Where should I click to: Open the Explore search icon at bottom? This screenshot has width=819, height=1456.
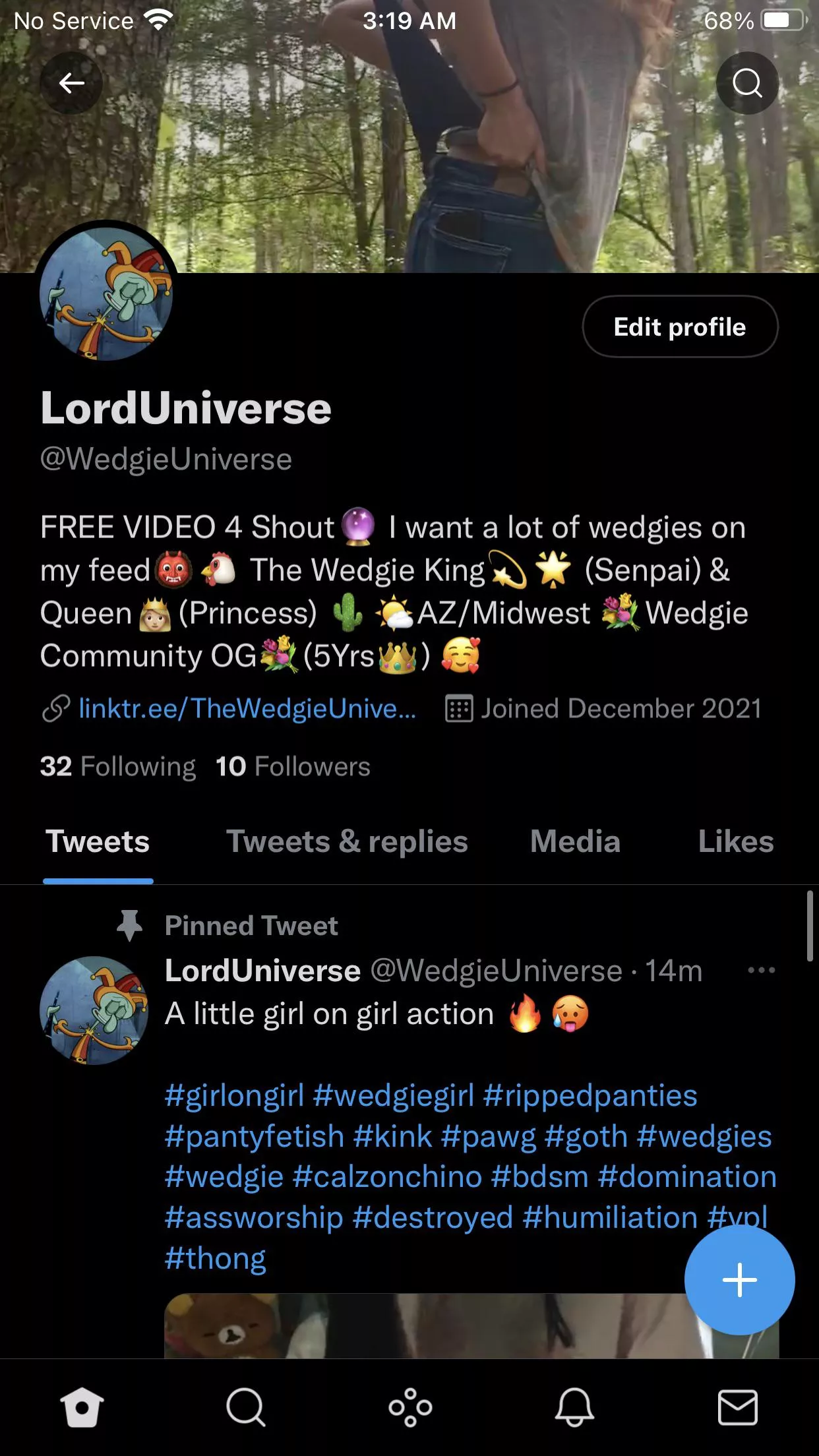tap(246, 1405)
